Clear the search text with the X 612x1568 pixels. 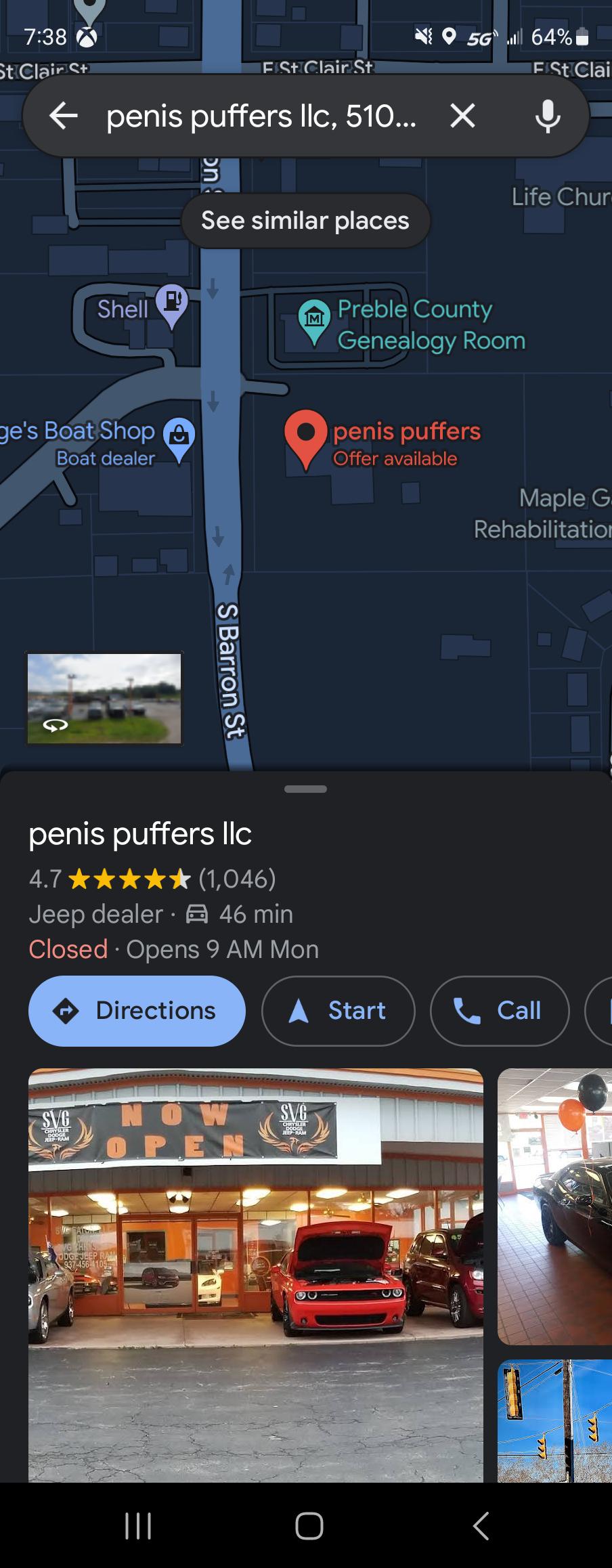click(463, 116)
